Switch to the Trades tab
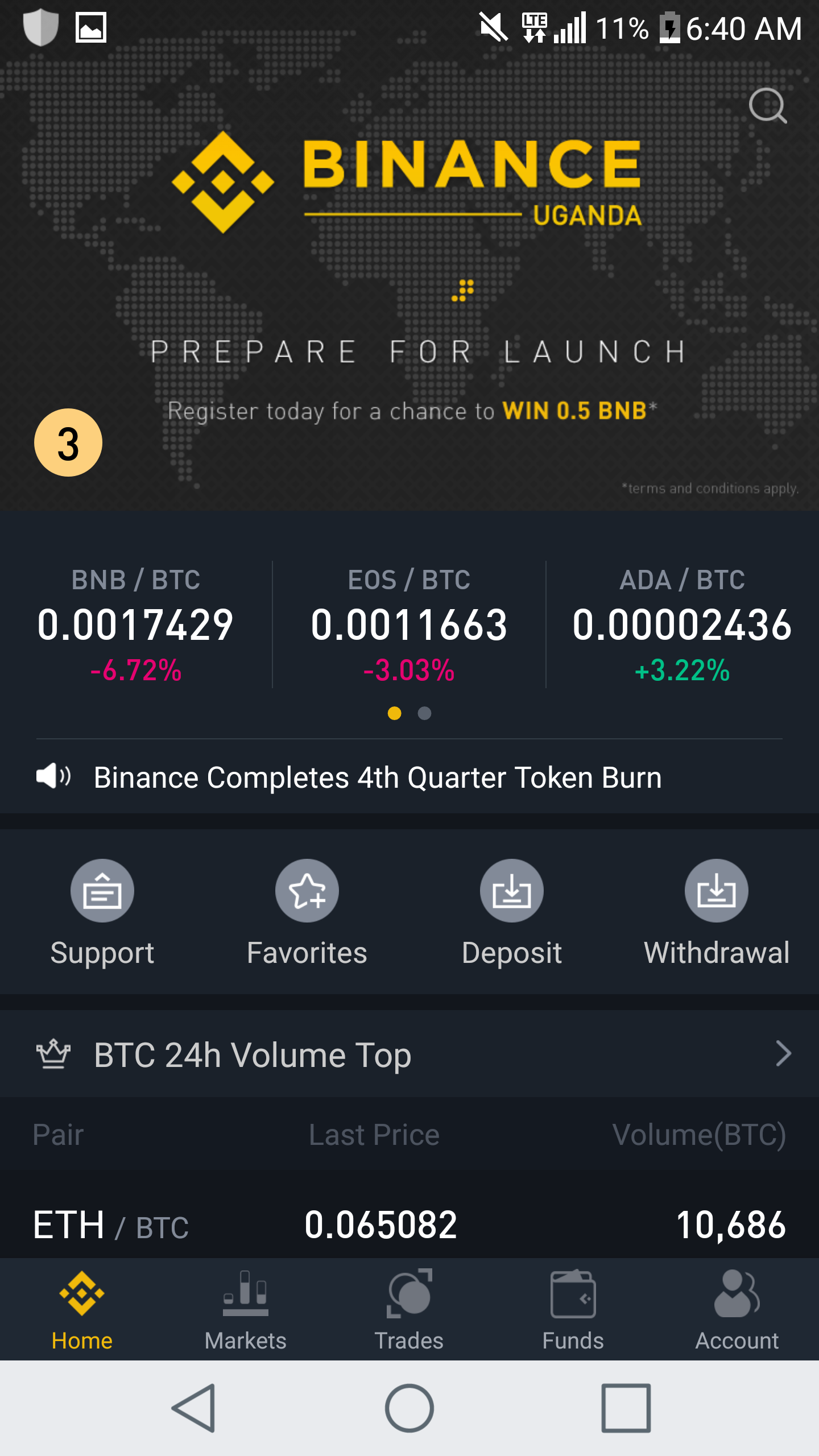 [x=409, y=1309]
